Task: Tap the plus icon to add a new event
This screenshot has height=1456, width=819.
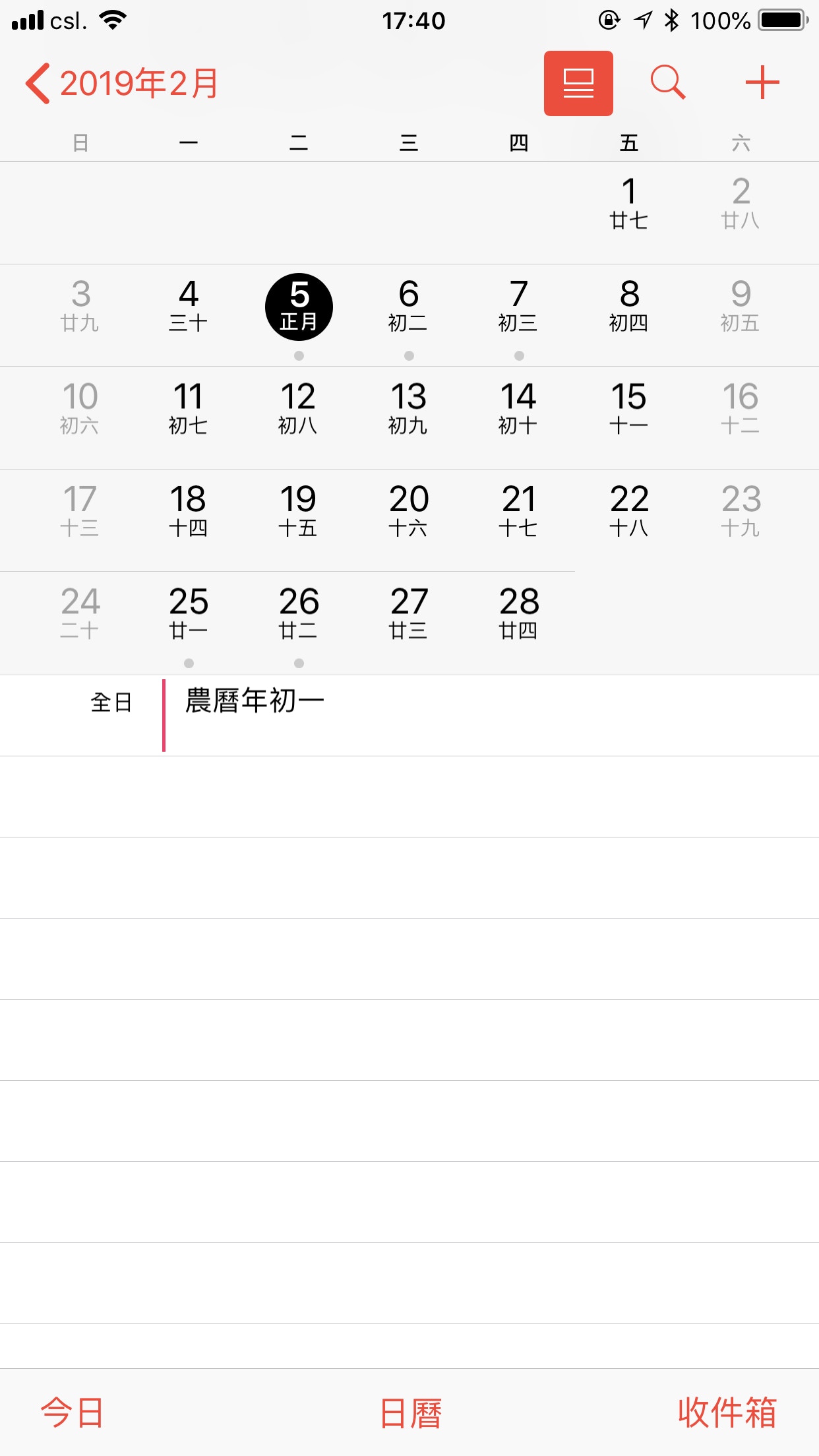Action: [x=764, y=82]
